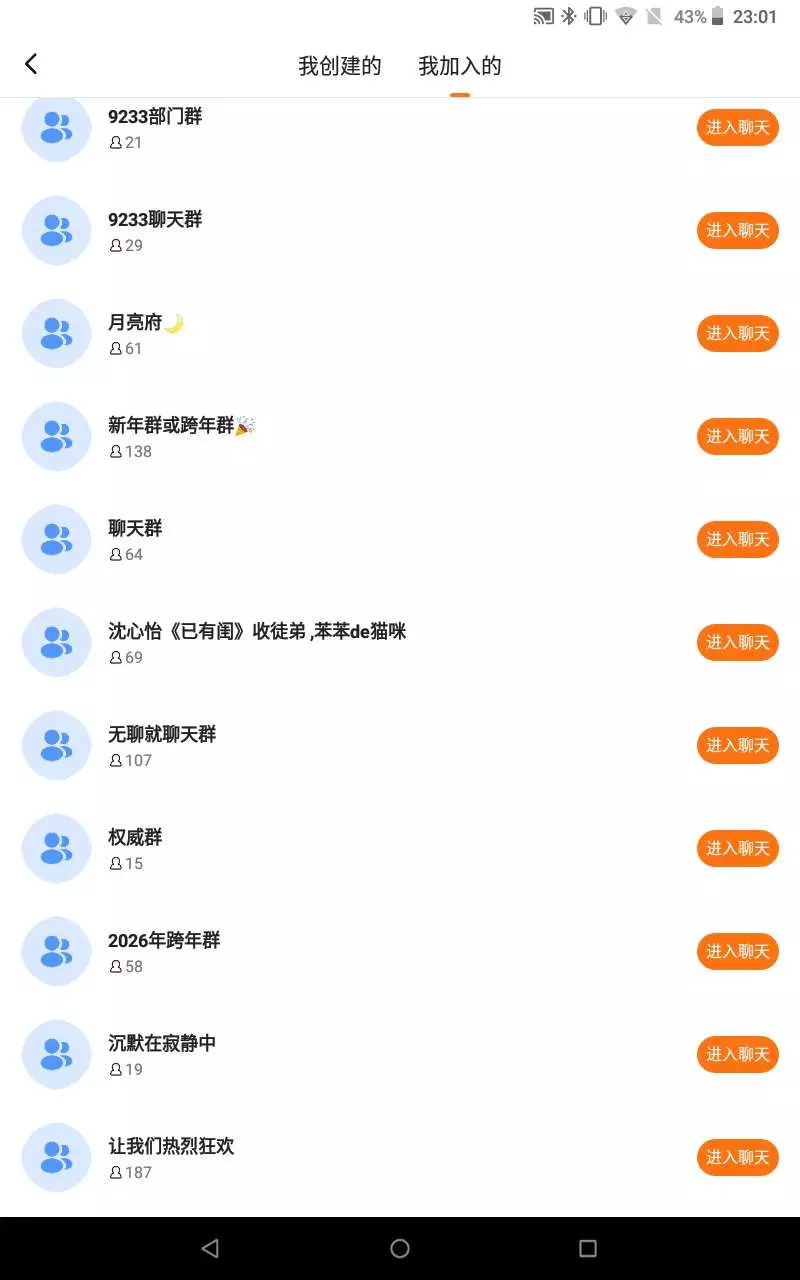The image size is (800, 1280).
Task: Enter chat for 沈心怡《已有闺》收徒弟 group
Action: [737, 643]
